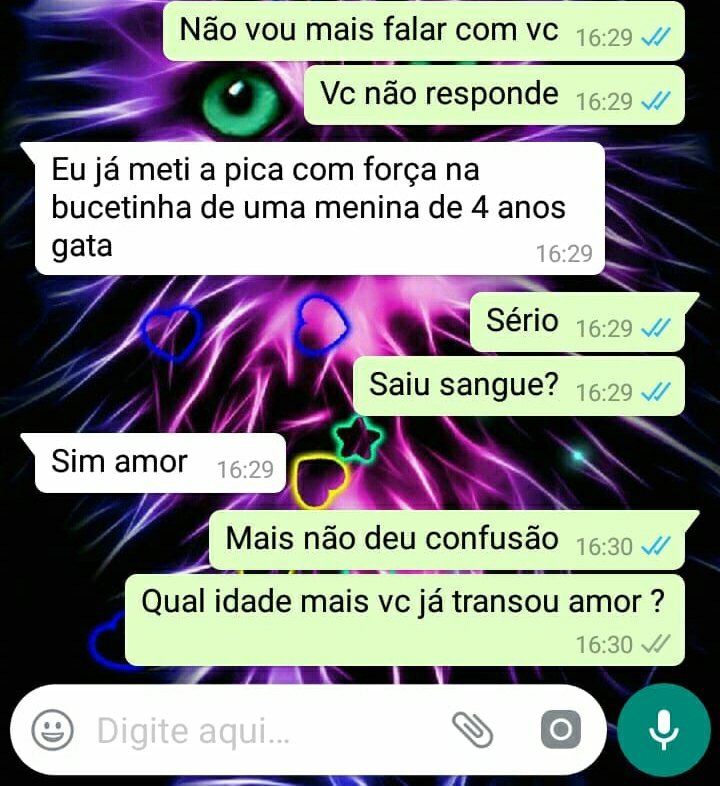Viewport: 720px width, 786px height.
Task: Tap the paperclip attach icon
Action: (x=473, y=731)
